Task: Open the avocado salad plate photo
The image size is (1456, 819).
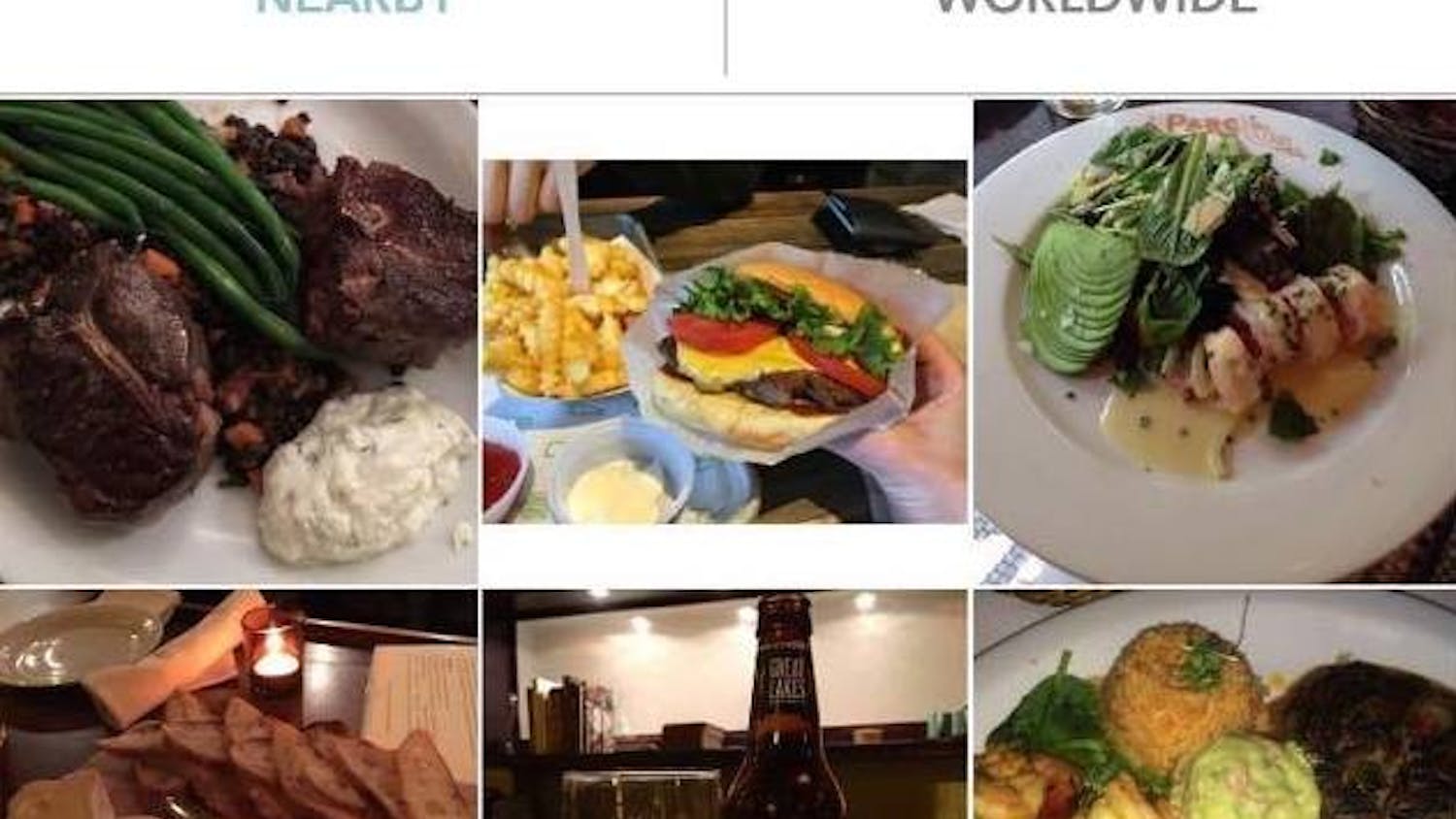Action: 1213,340
